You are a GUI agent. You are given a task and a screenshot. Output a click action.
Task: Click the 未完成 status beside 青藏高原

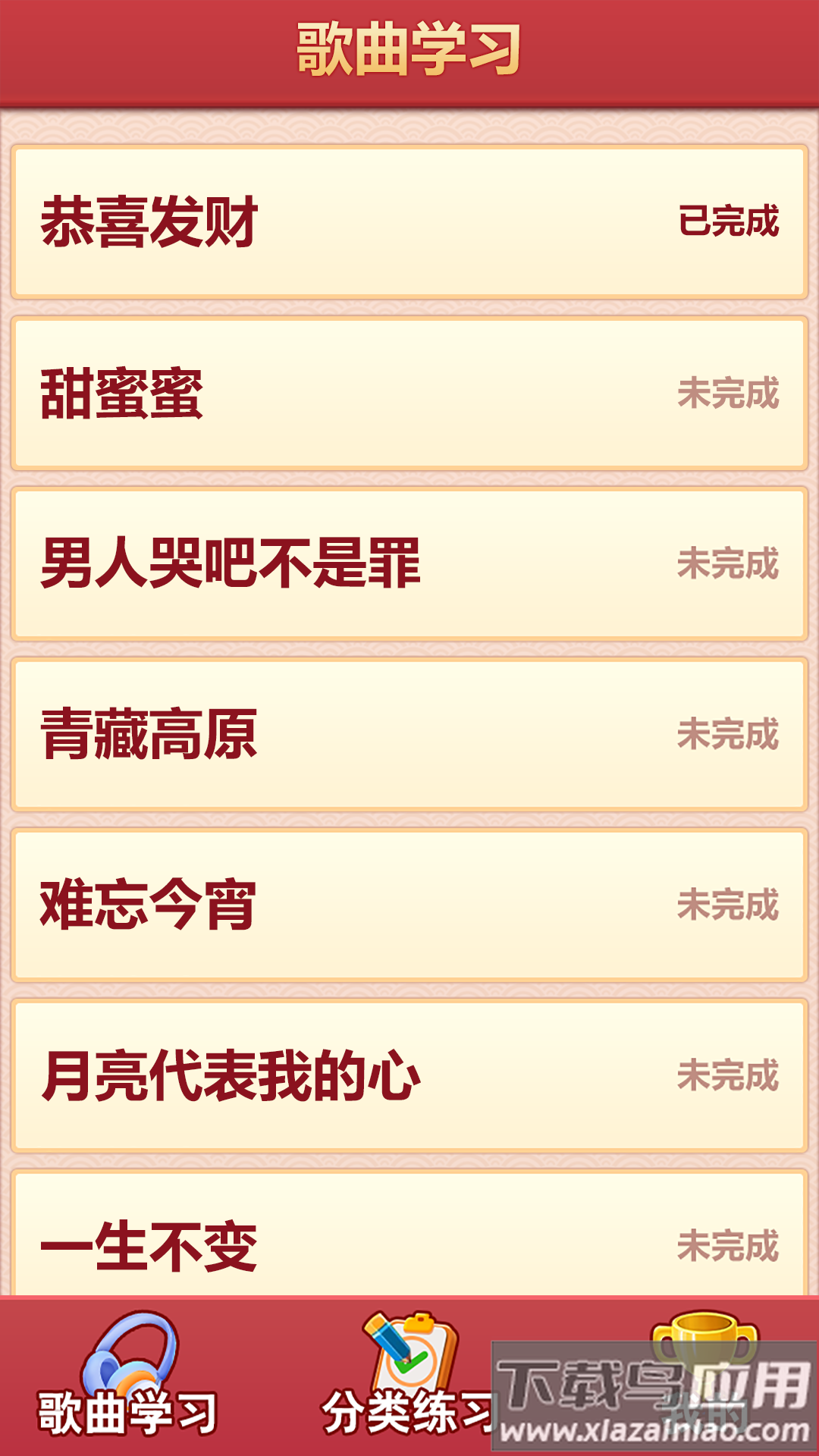tap(728, 732)
